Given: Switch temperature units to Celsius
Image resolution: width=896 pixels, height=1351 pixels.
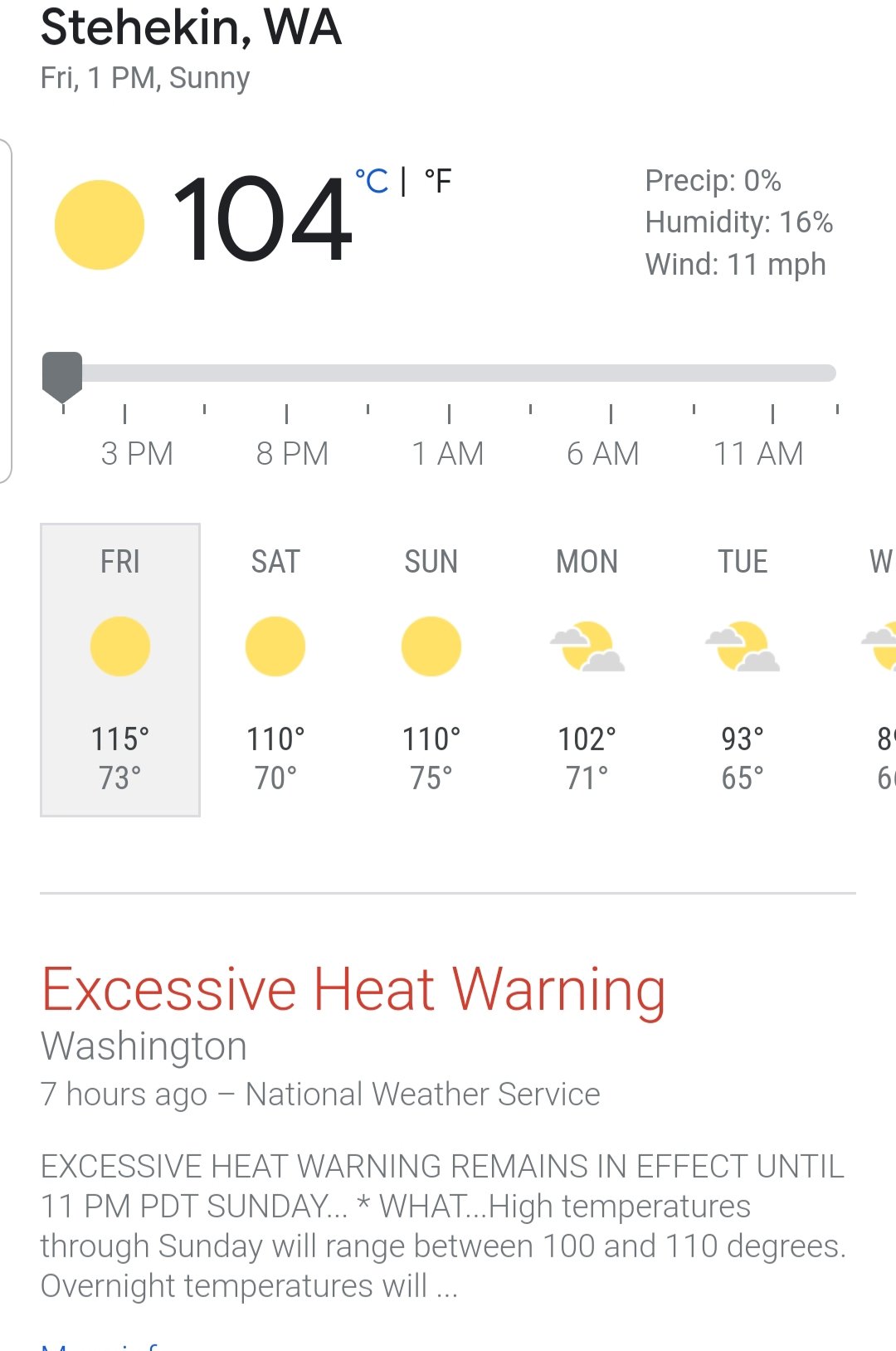Looking at the screenshot, I should coord(373,181).
